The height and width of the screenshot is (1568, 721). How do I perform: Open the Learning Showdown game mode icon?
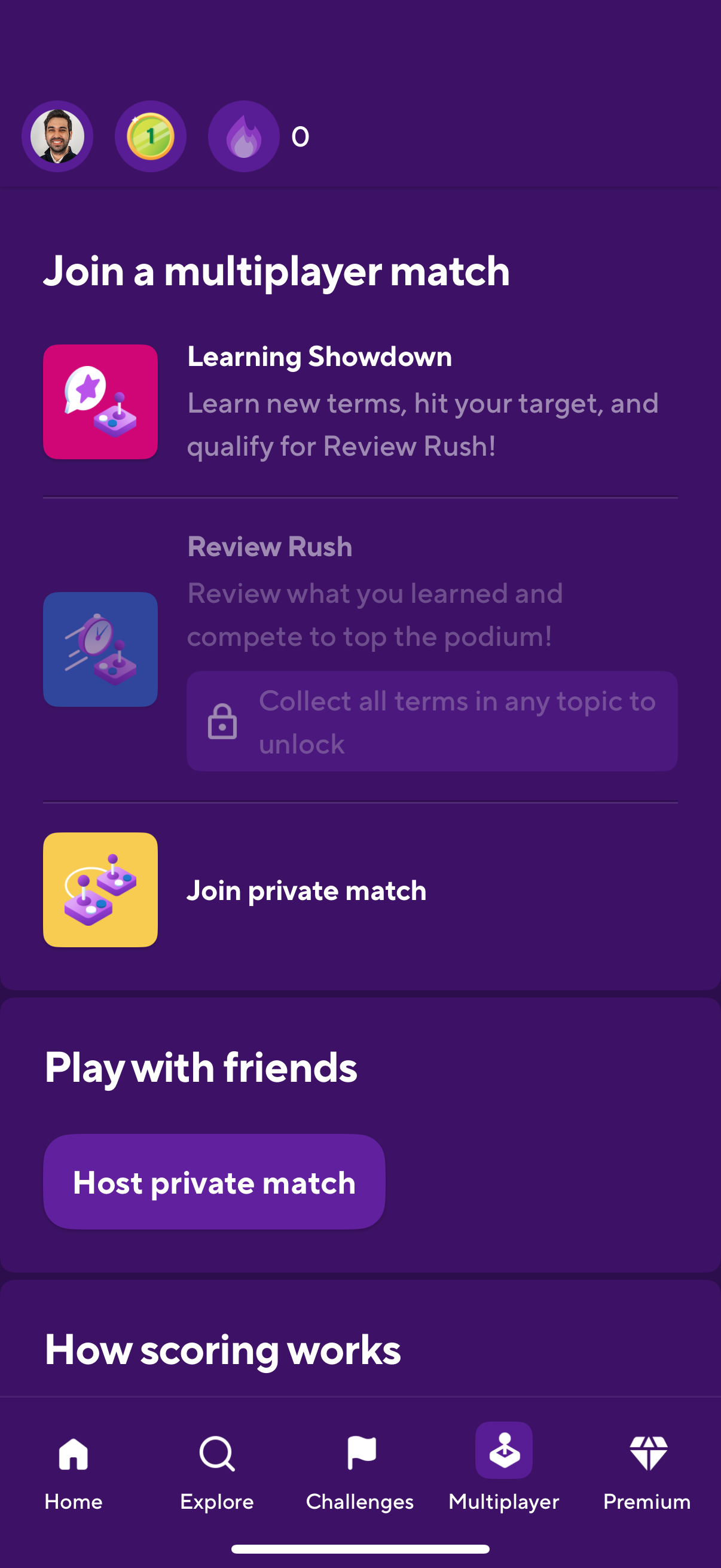[100, 402]
